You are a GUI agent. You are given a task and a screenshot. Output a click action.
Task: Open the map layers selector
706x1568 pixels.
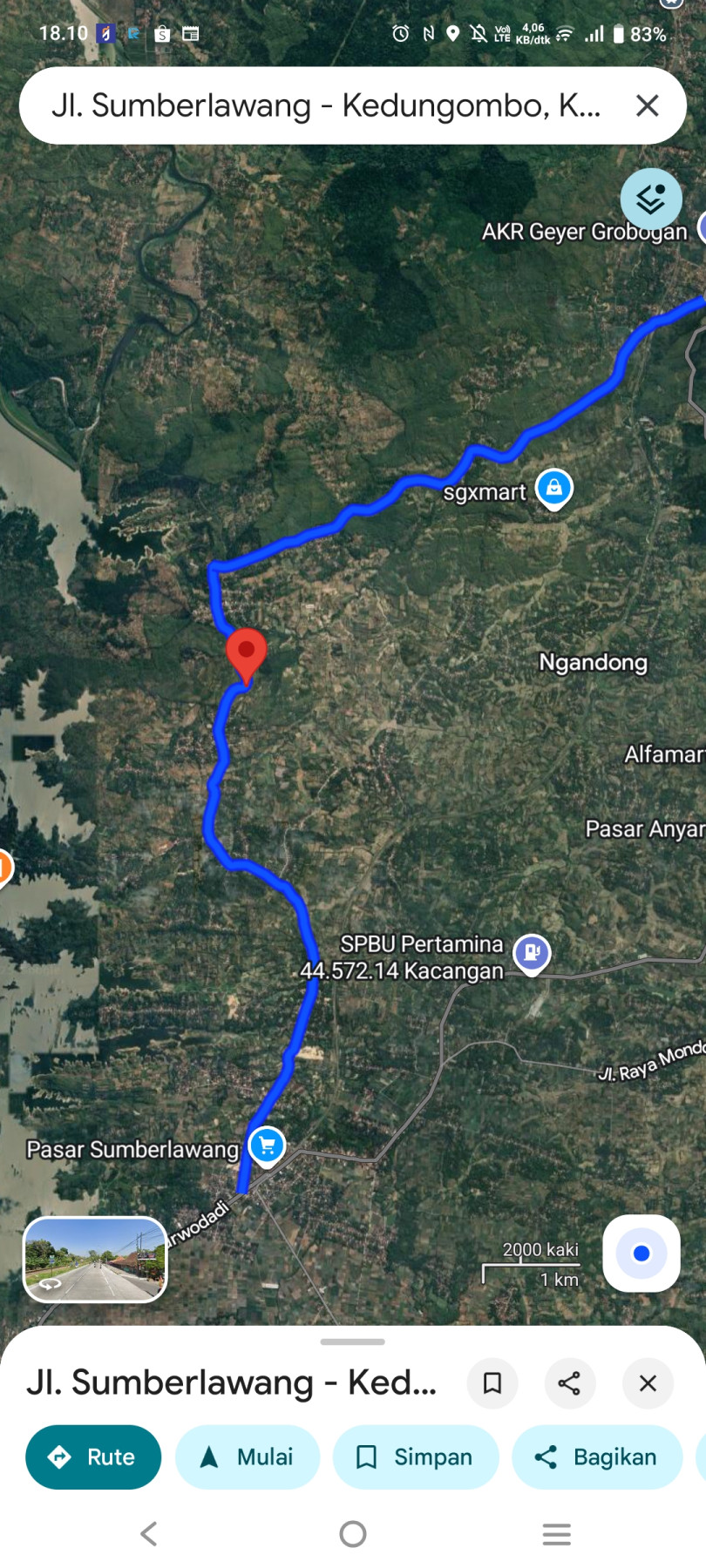650,199
